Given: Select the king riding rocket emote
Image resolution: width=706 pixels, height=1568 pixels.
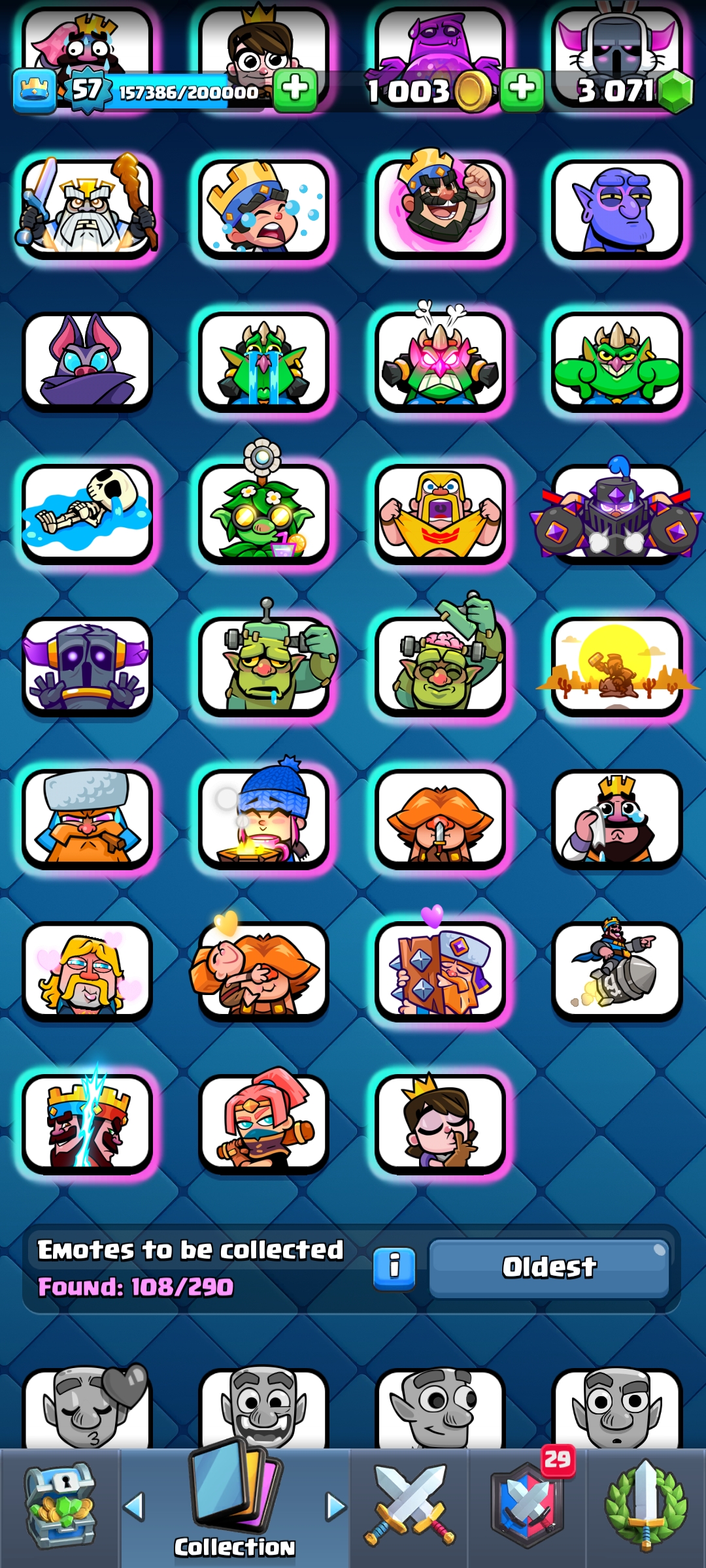Looking at the screenshot, I should point(617,972).
